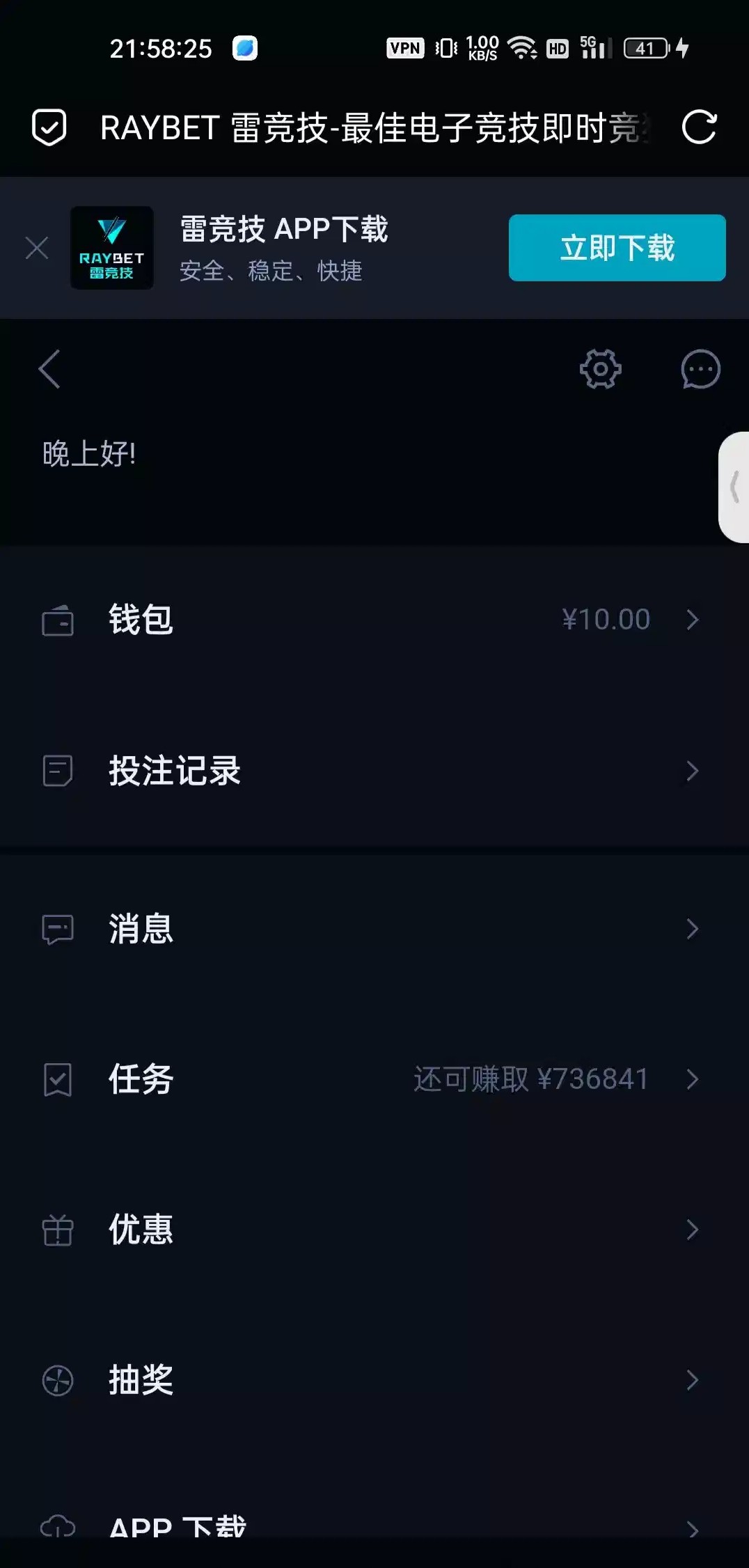
Task: Tap the security shield icon beside the page title
Action: pyautogui.click(x=49, y=127)
